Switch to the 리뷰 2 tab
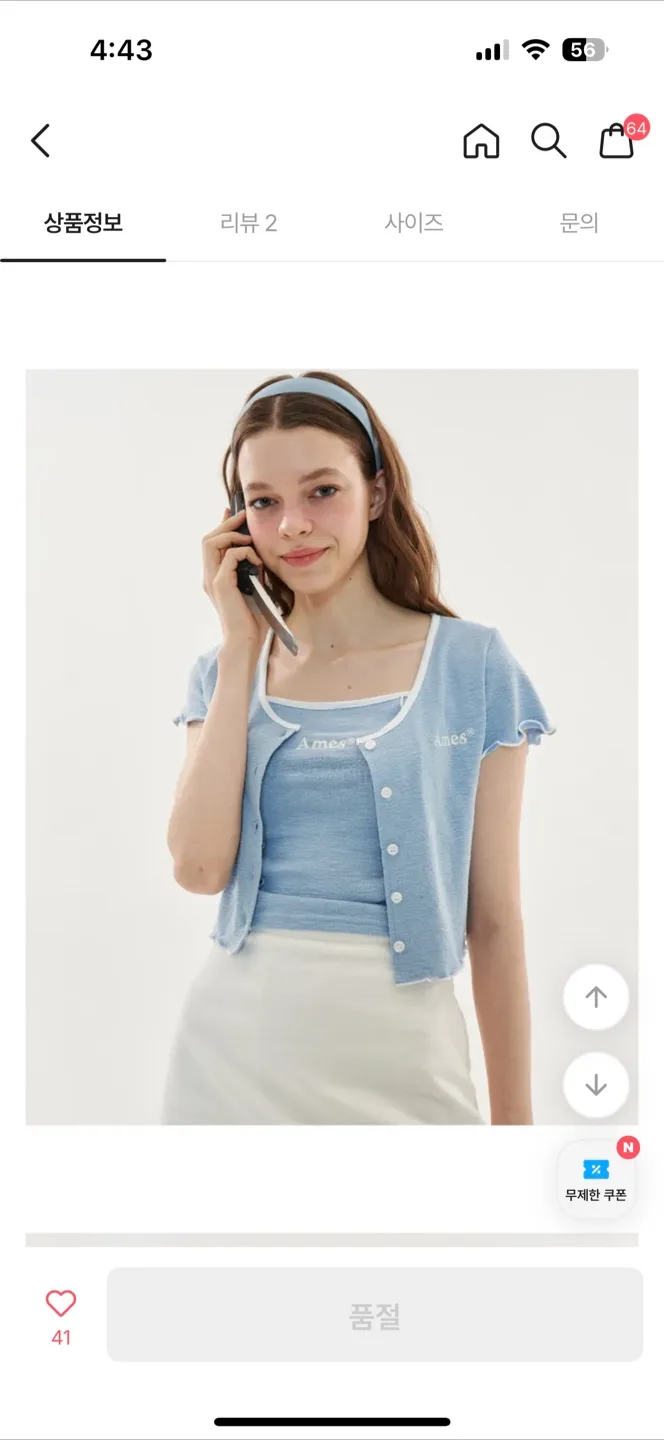This screenshot has height=1440, width=664. coord(248,223)
